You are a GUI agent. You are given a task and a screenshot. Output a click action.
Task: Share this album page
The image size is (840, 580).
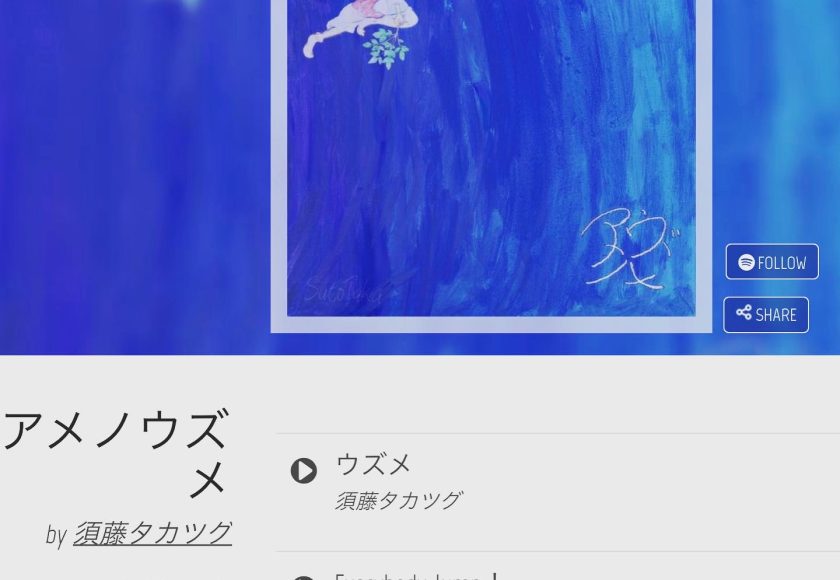coord(766,314)
